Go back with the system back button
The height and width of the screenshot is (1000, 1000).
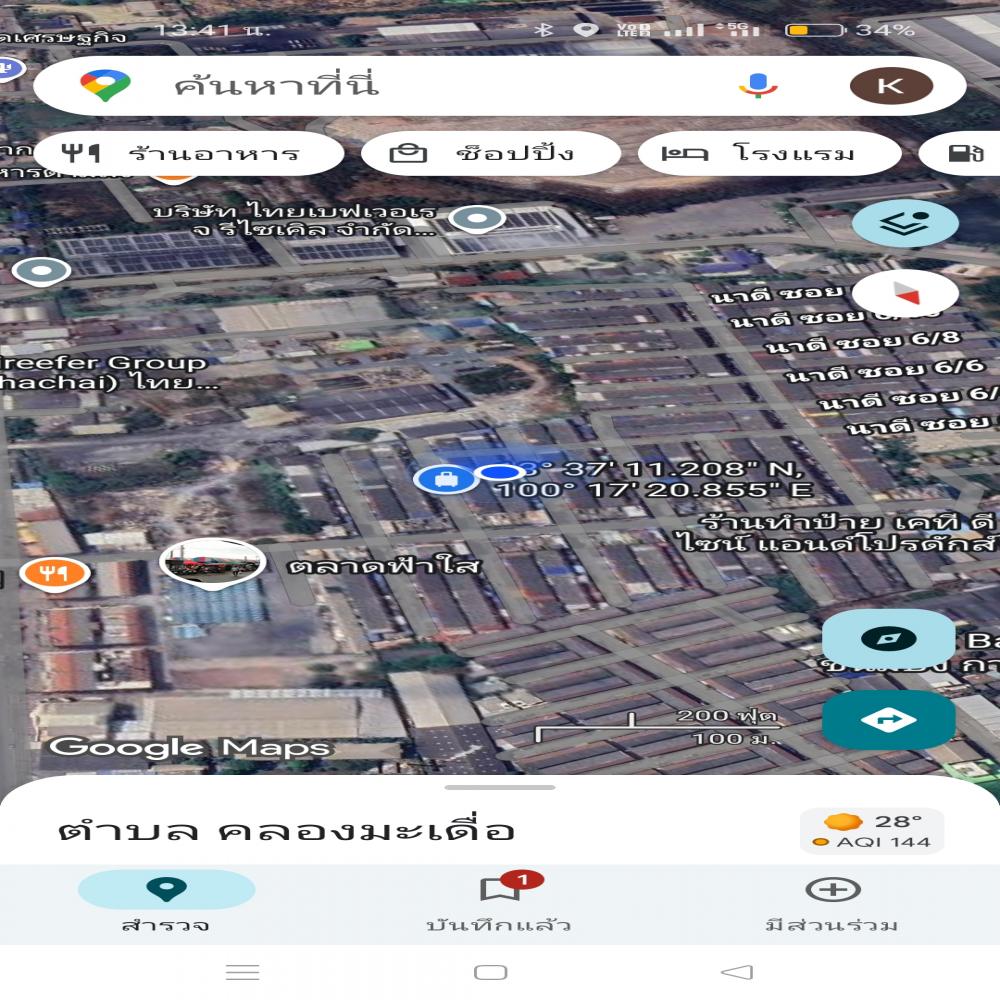[x=737, y=972]
